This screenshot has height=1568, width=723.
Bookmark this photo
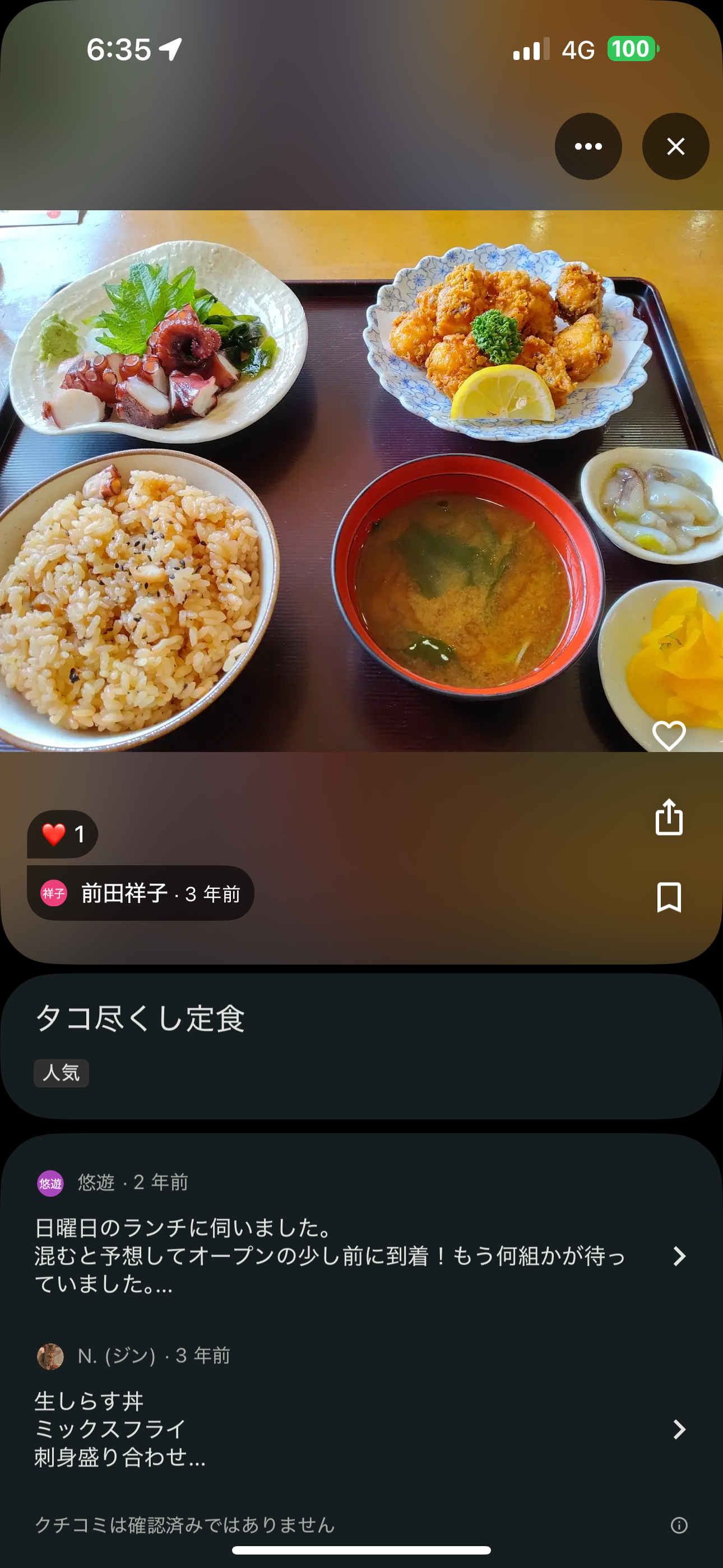[669, 897]
